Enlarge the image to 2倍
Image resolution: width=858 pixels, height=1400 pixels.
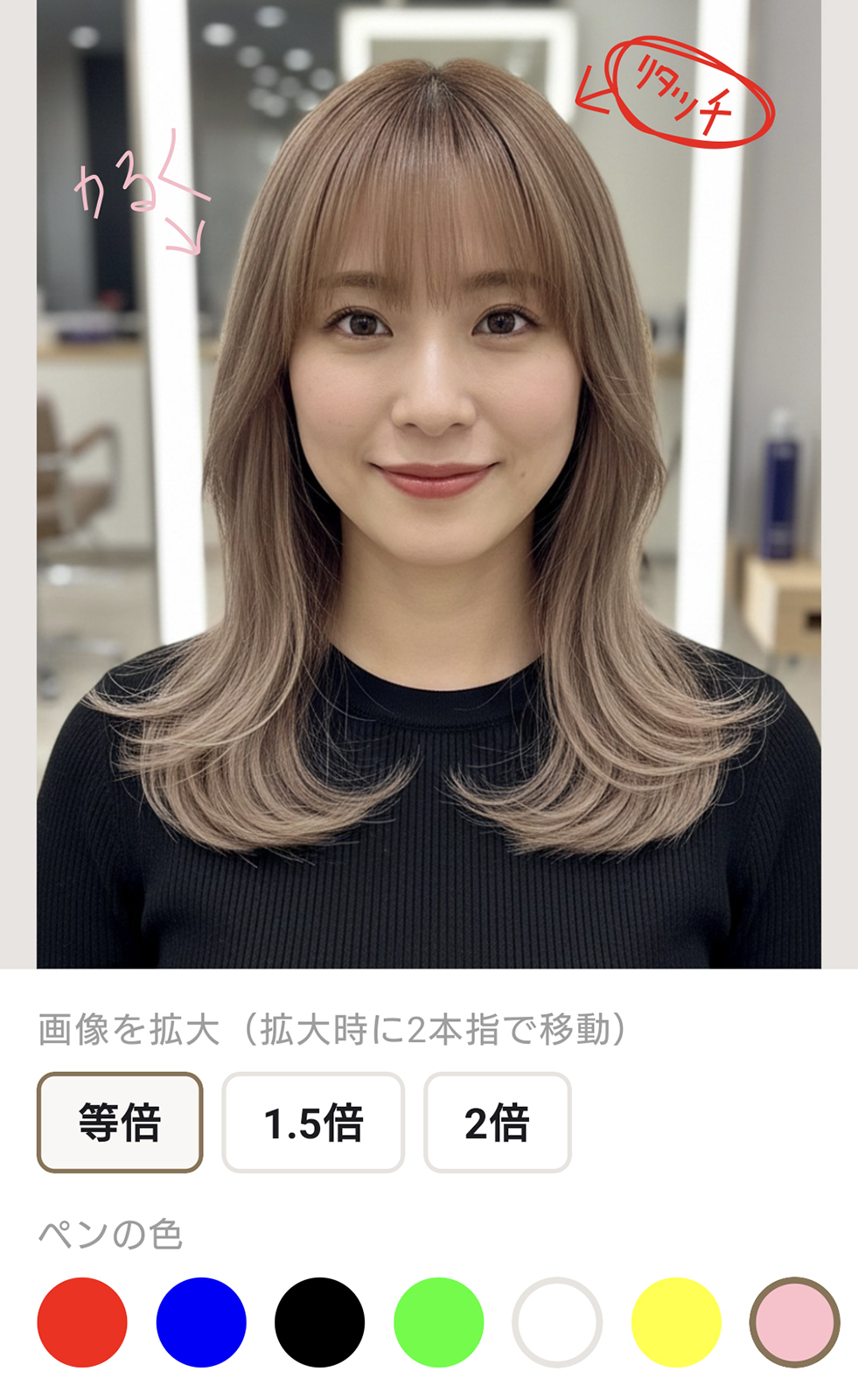pos(497,1123)
